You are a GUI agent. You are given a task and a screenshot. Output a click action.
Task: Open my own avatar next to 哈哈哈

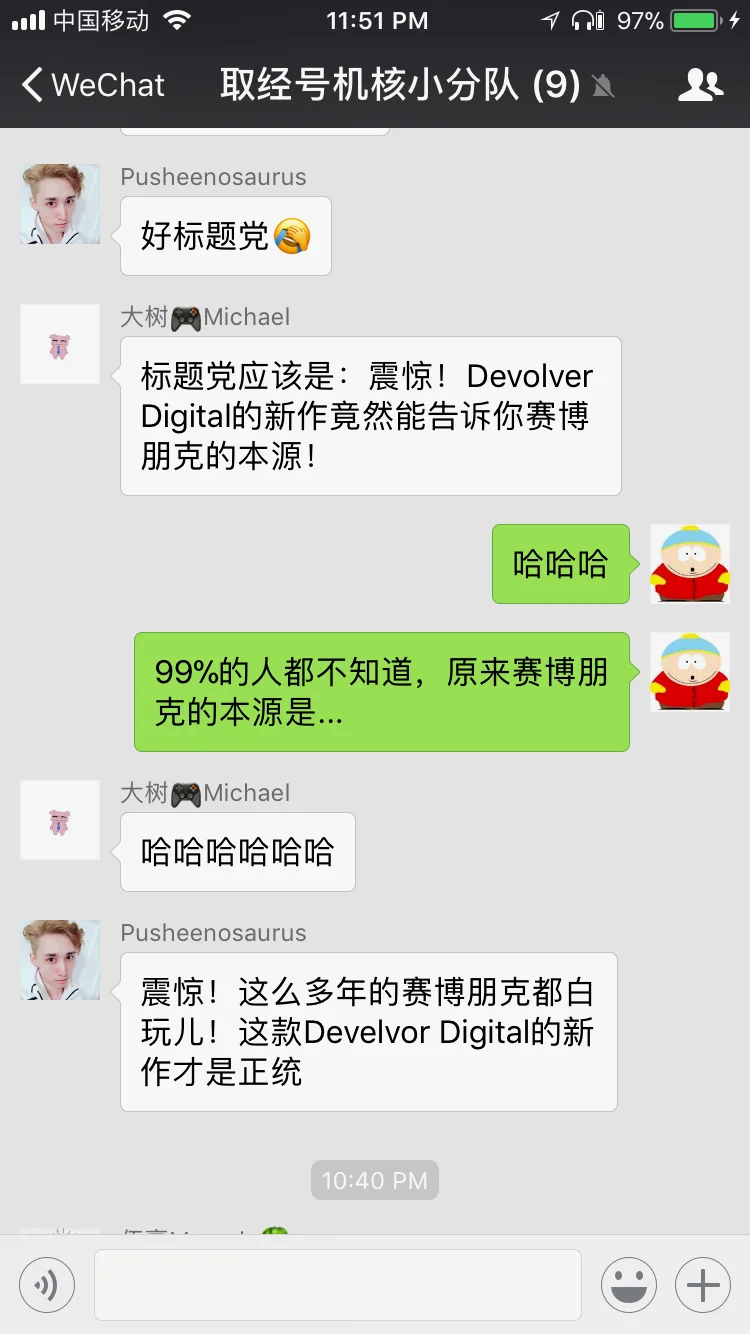690,563
